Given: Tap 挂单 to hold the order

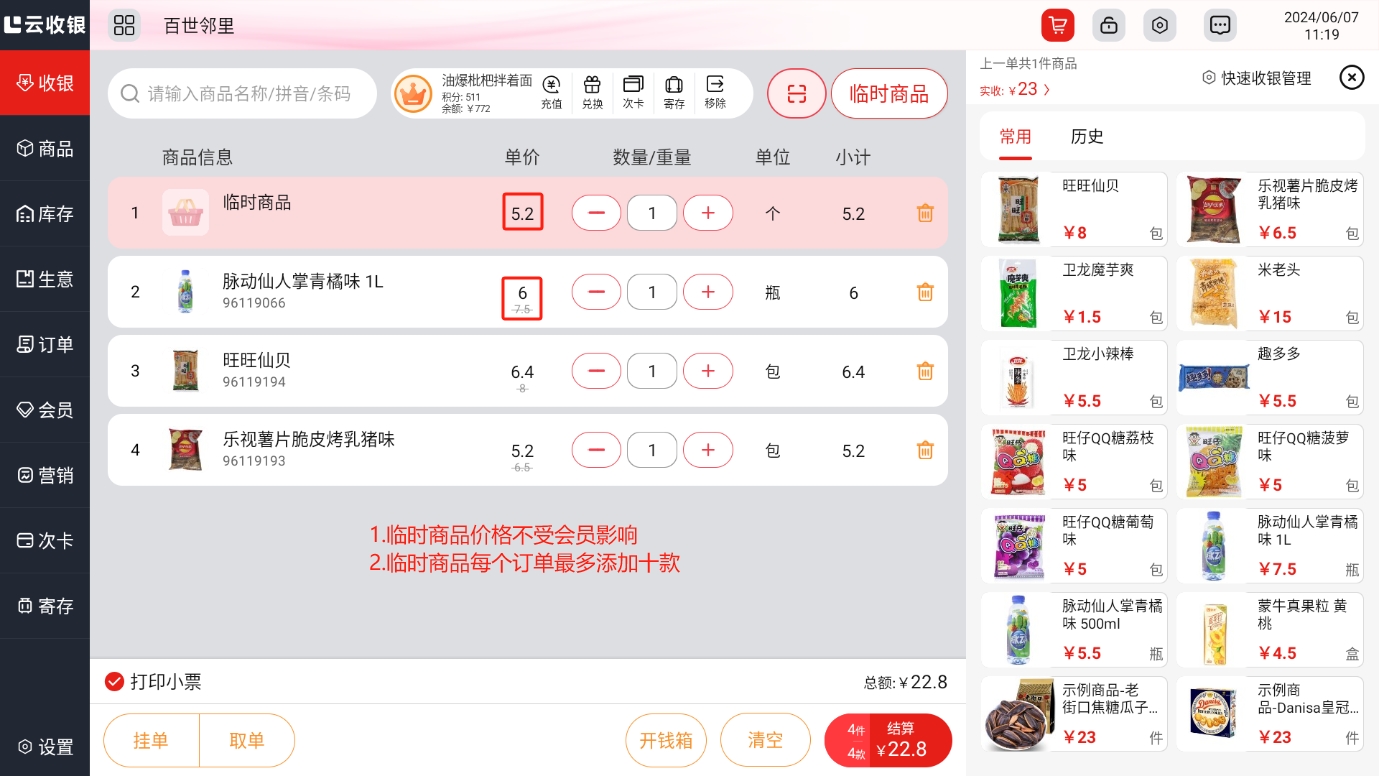Looking at the screenshot, I should coord(151,741).
